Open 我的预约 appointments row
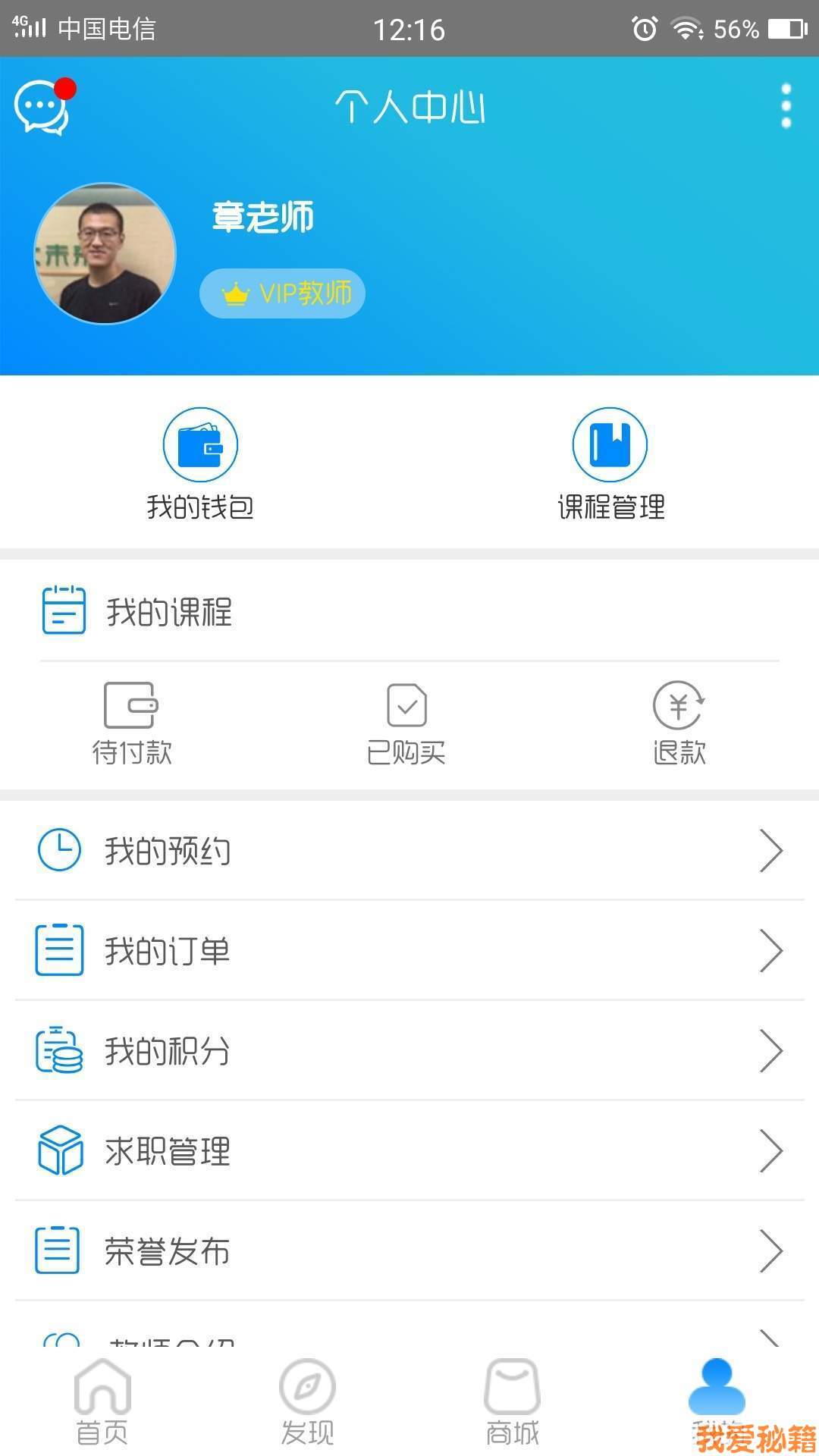This screenshot has height=1456, width=819. pyautogui.click(x=409, y=851)
